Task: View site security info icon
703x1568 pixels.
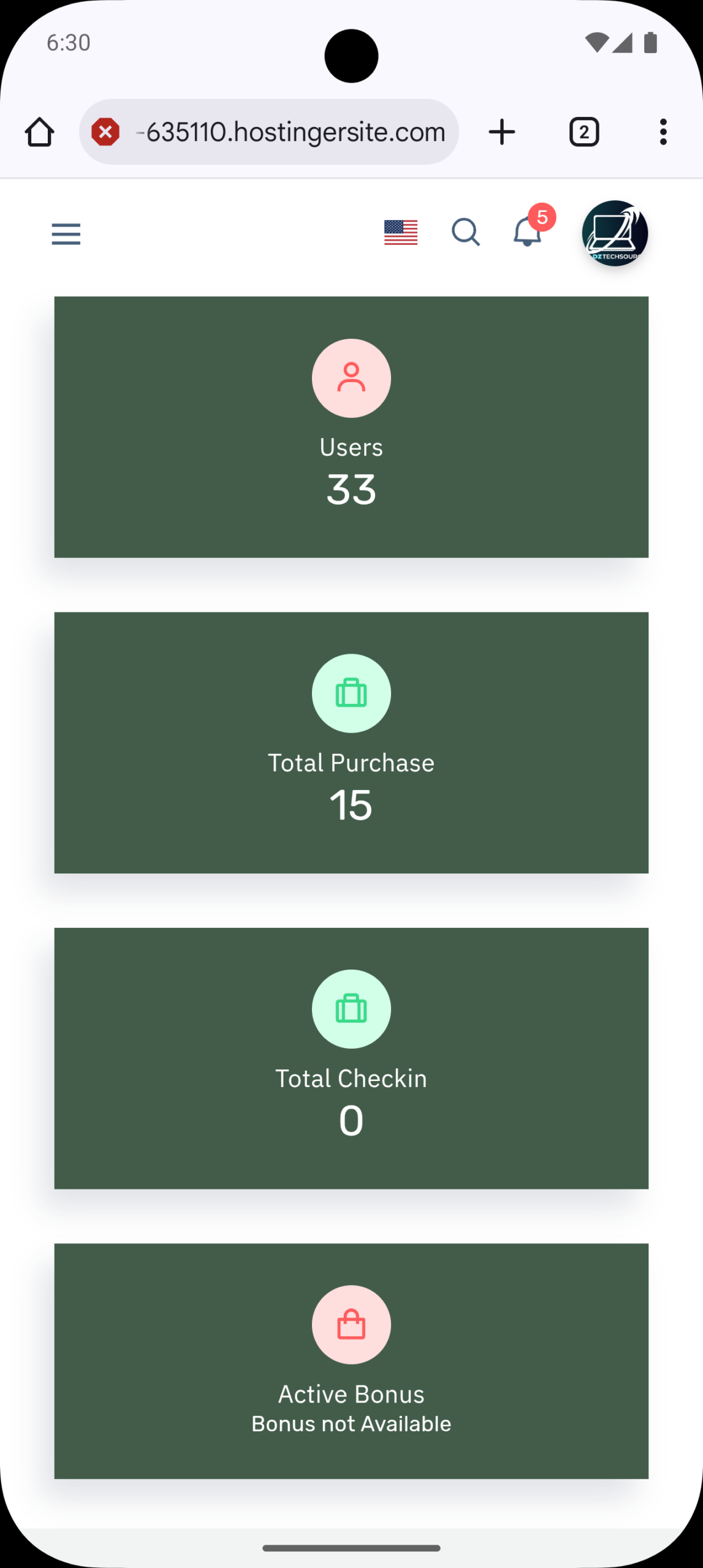Action: point(105,132)
